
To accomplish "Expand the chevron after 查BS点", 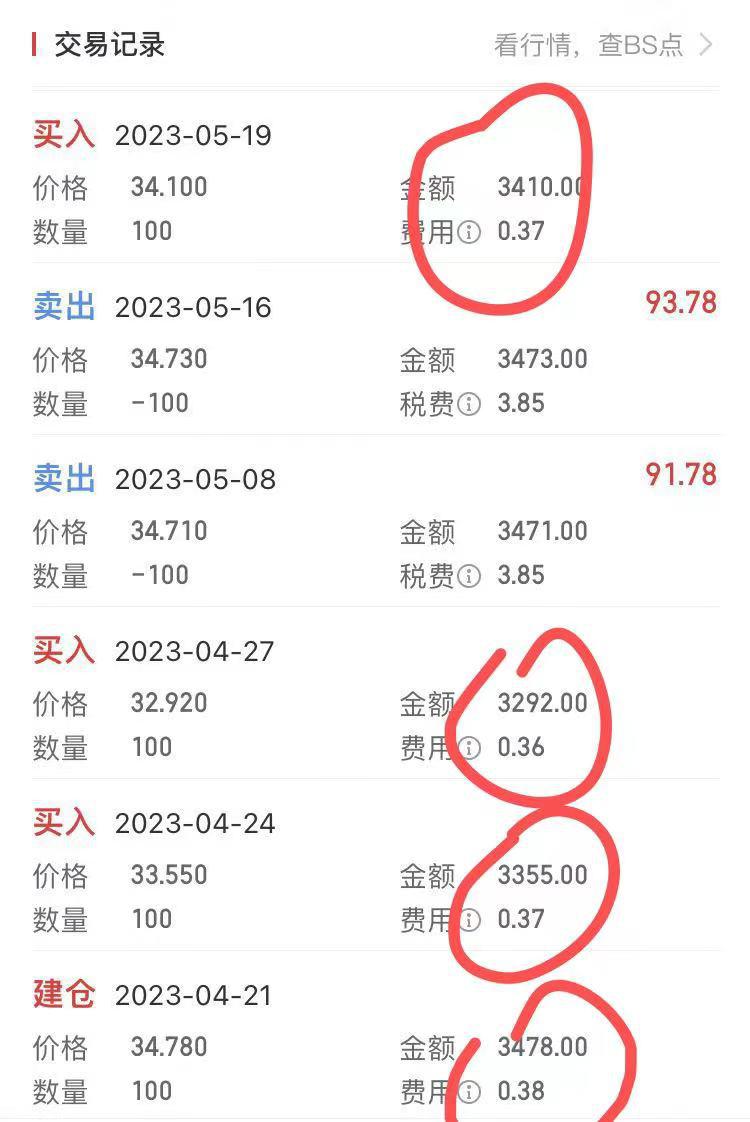I will (705, 44).
